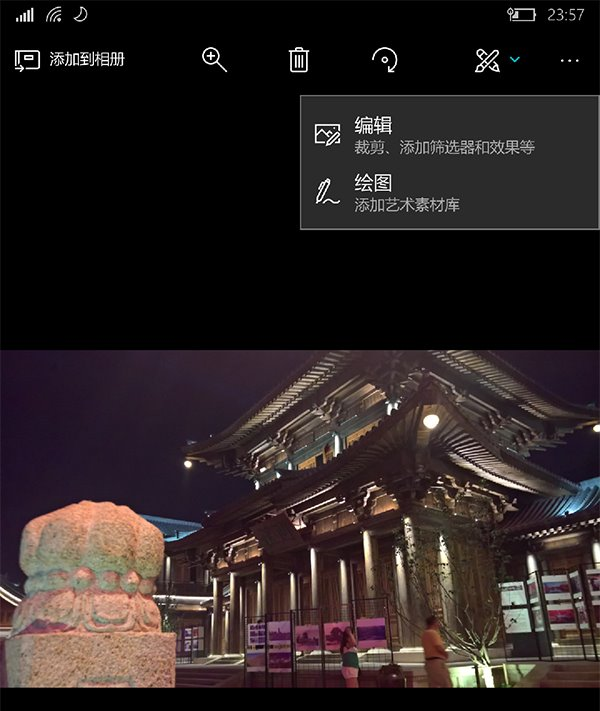
Task: Rotate the photo
Action: pos(385,60)
